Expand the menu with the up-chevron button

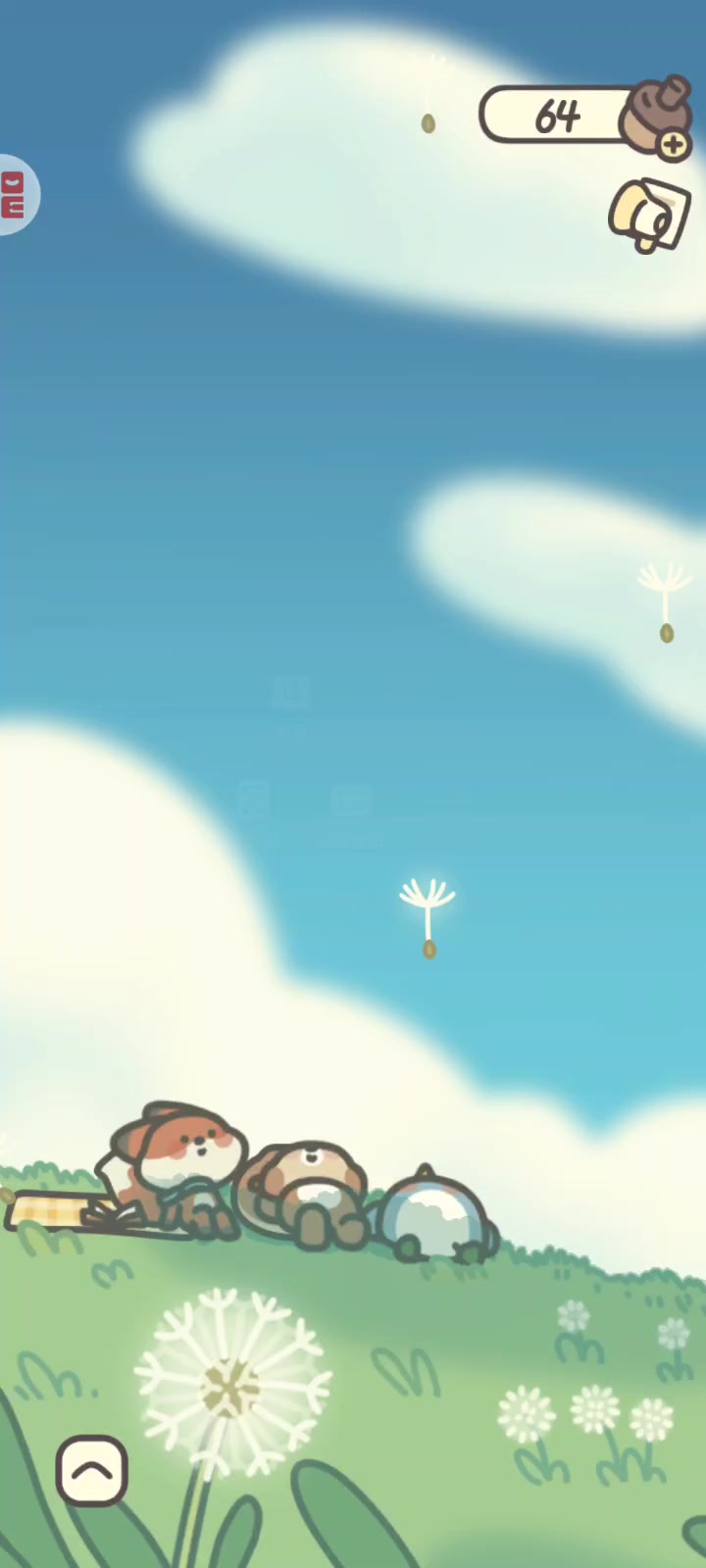tap(92, 1470)
